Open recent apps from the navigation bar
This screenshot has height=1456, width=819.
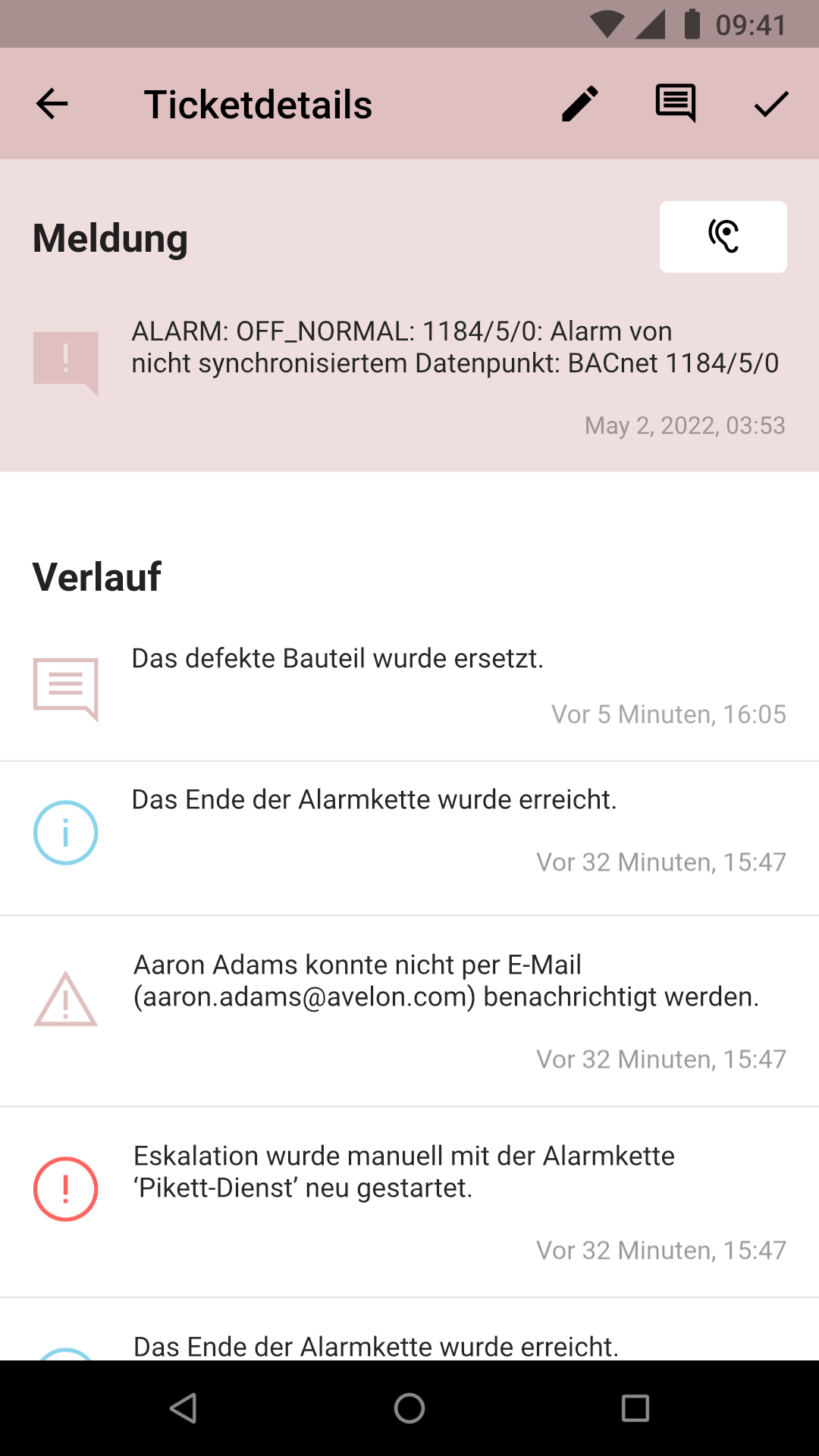[x=635, y=1408]
